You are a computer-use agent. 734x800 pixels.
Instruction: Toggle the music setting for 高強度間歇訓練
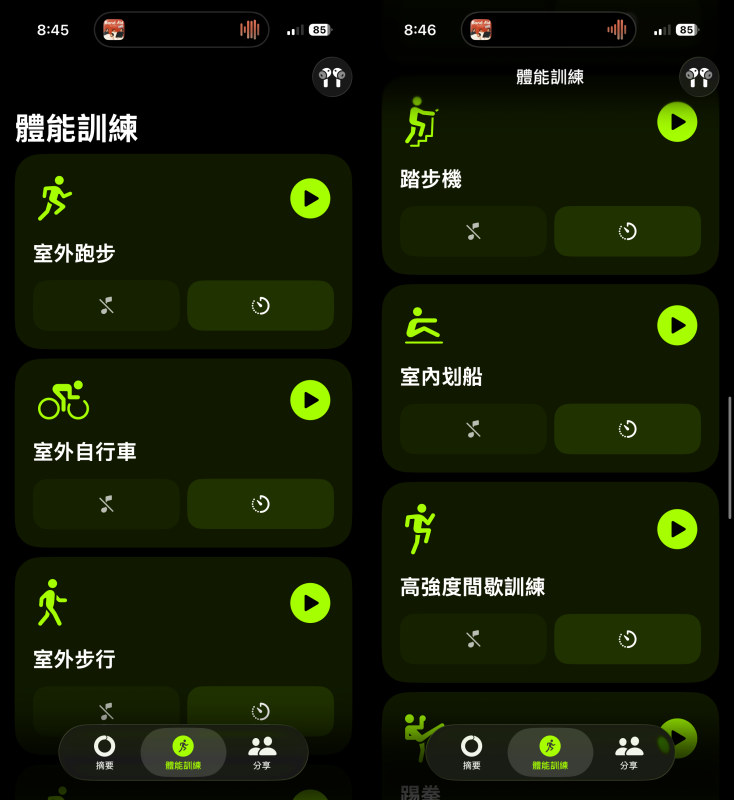click(x=472, y=638)
